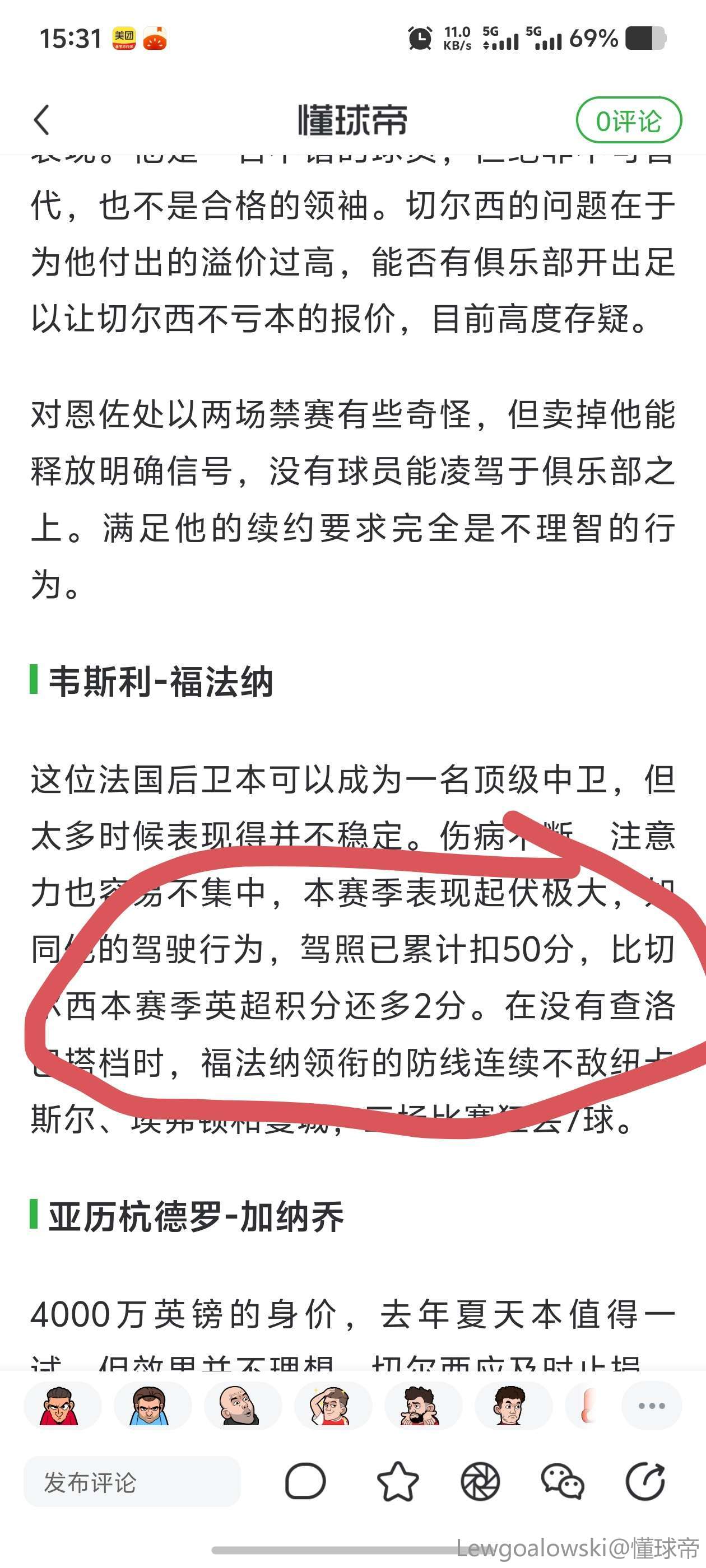Expand more stickers with the three dots
This screenshot has height=1568, width=706.
(651, 1406)
